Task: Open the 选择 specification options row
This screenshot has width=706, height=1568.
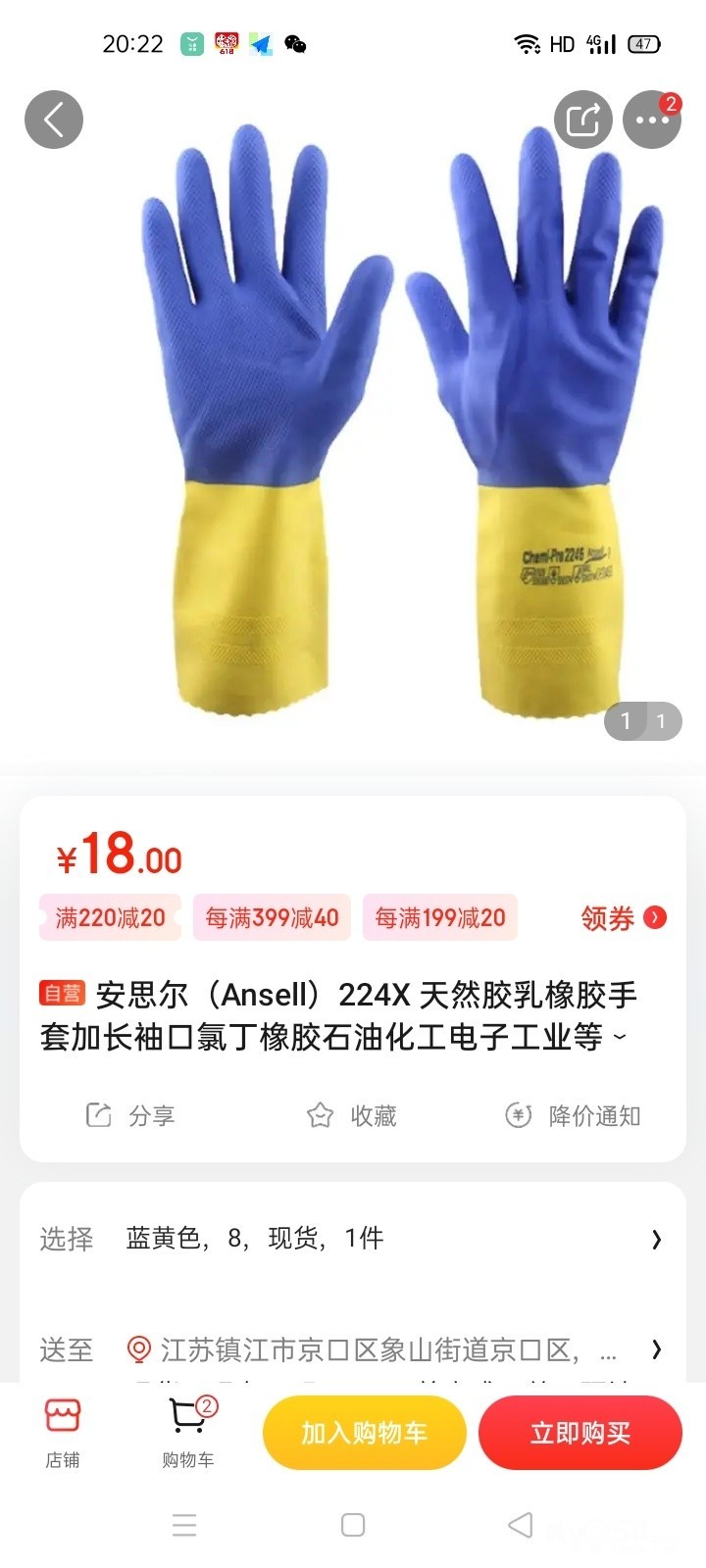Action: coord(353,1239)
